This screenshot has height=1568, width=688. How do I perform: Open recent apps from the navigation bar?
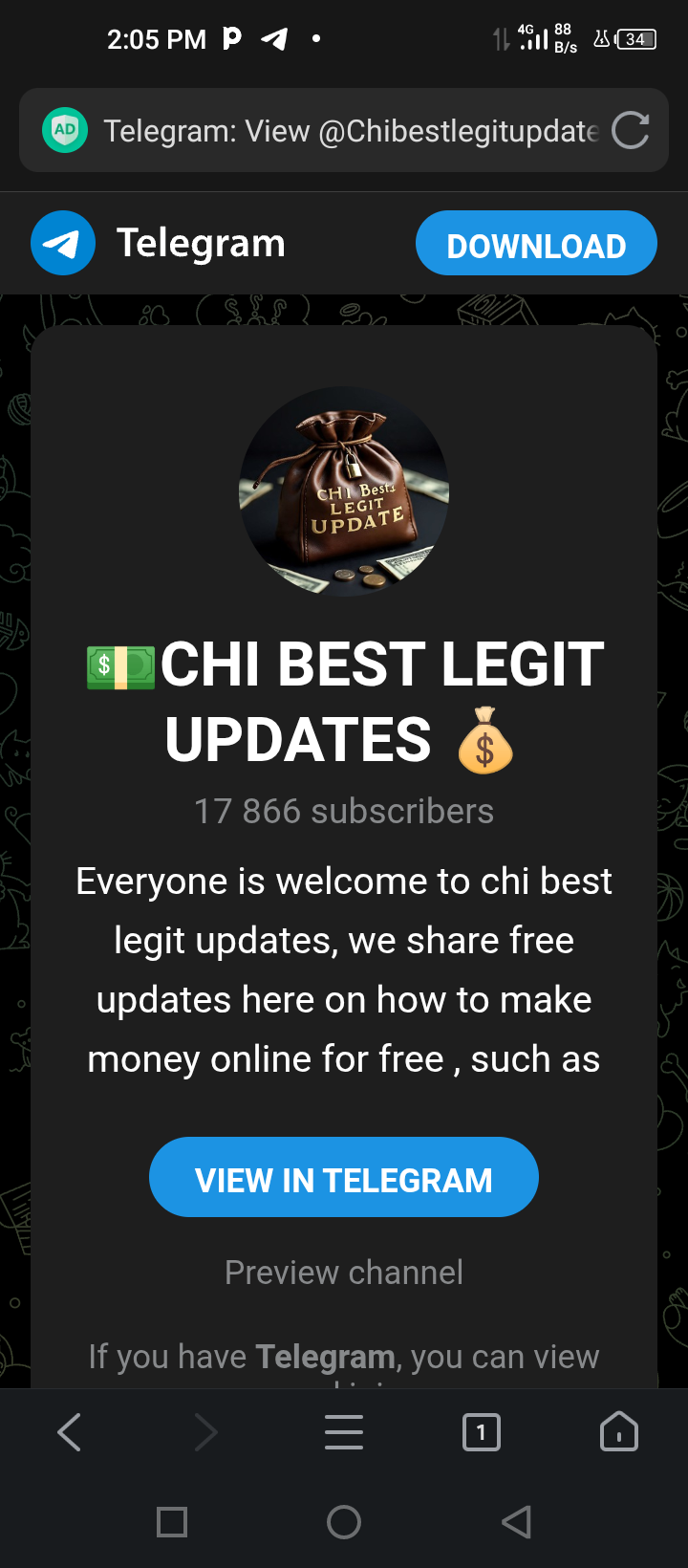click(x=172, y=1521)
